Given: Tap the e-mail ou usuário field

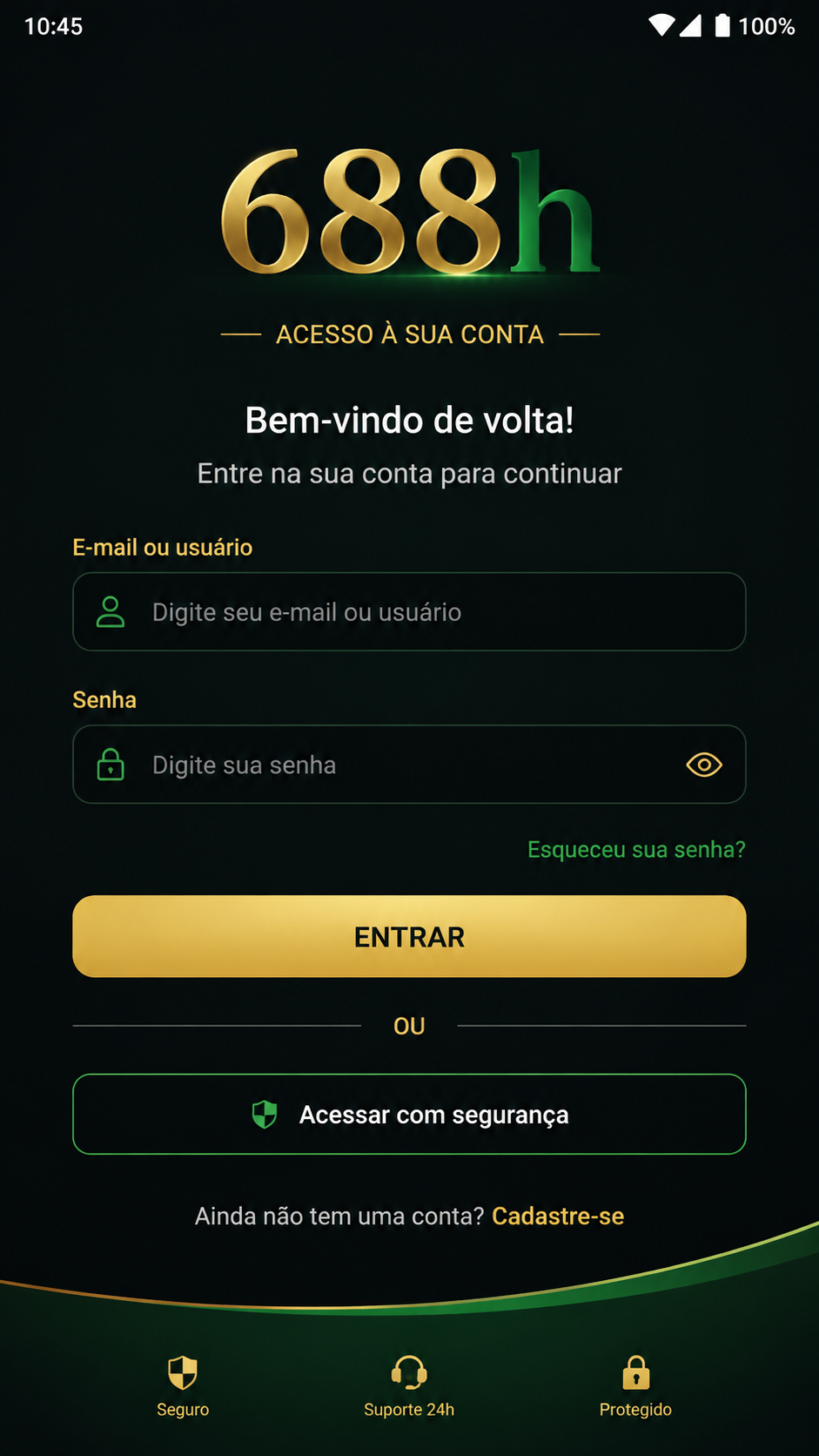Looking at the screenshot, I should tap(409, 611).
